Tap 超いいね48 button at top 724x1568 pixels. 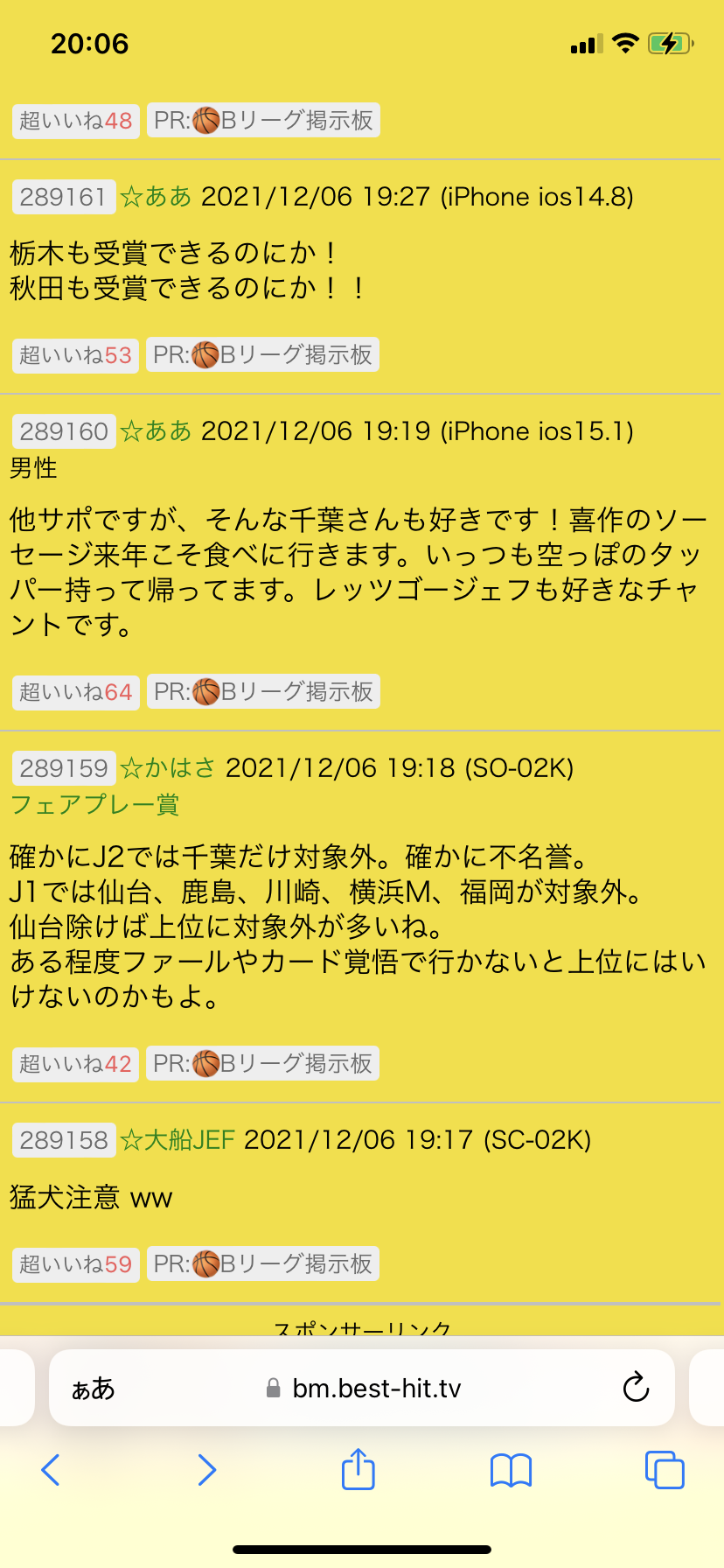[75, 121]
